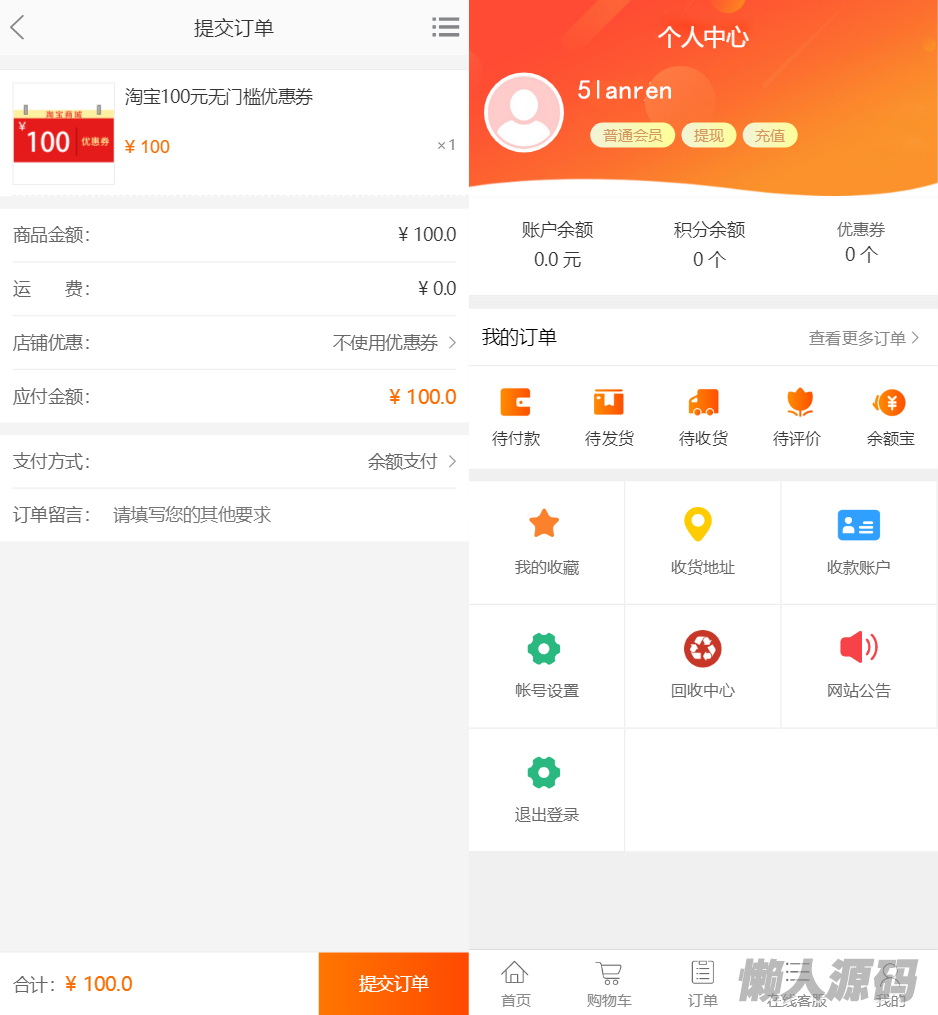Tap the 提现 withdraw chip
The height and width of the screenshot is (1015, 938).
click(708, 135)
